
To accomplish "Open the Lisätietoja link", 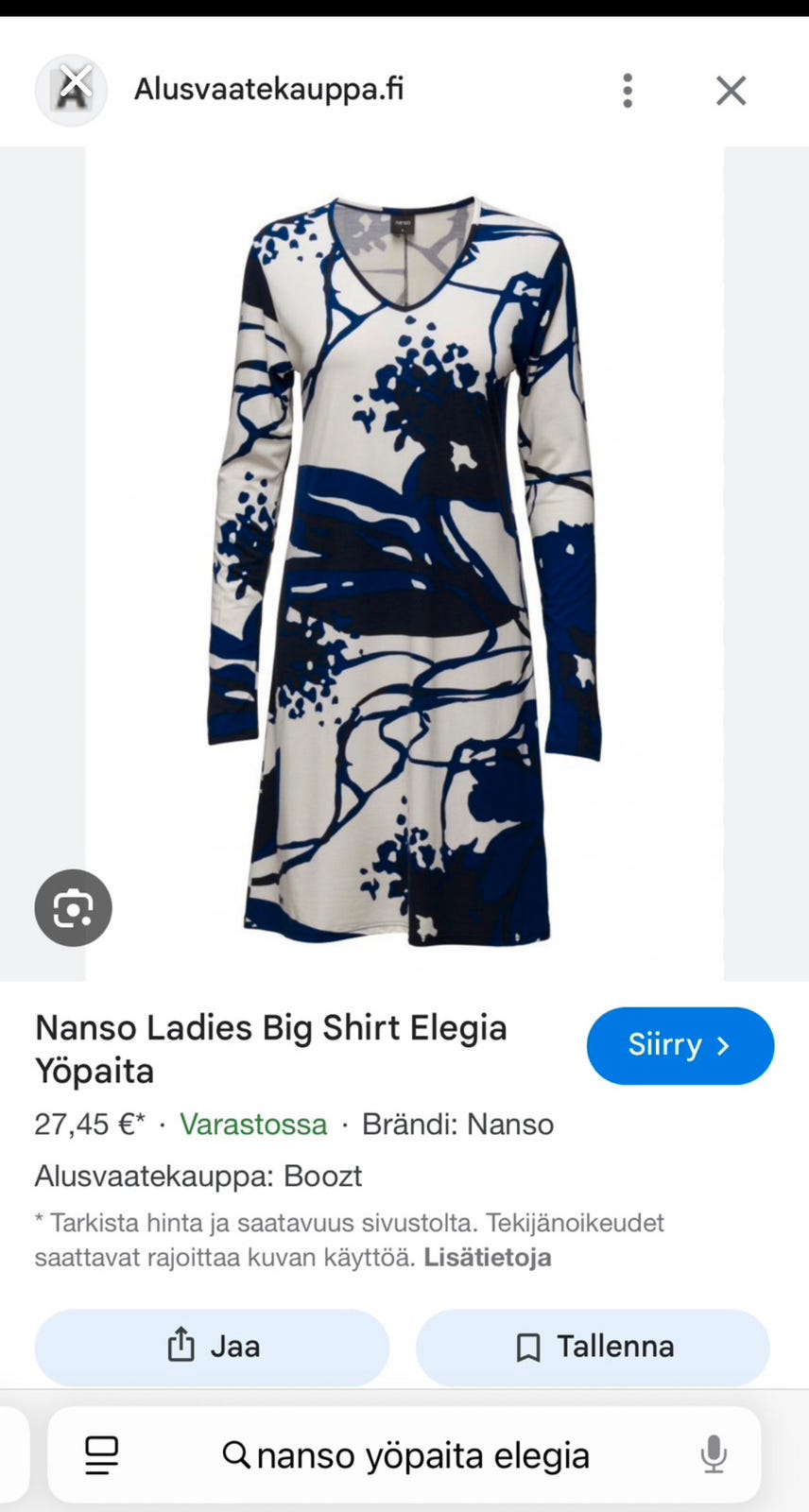I will [x=487, y=1258].
